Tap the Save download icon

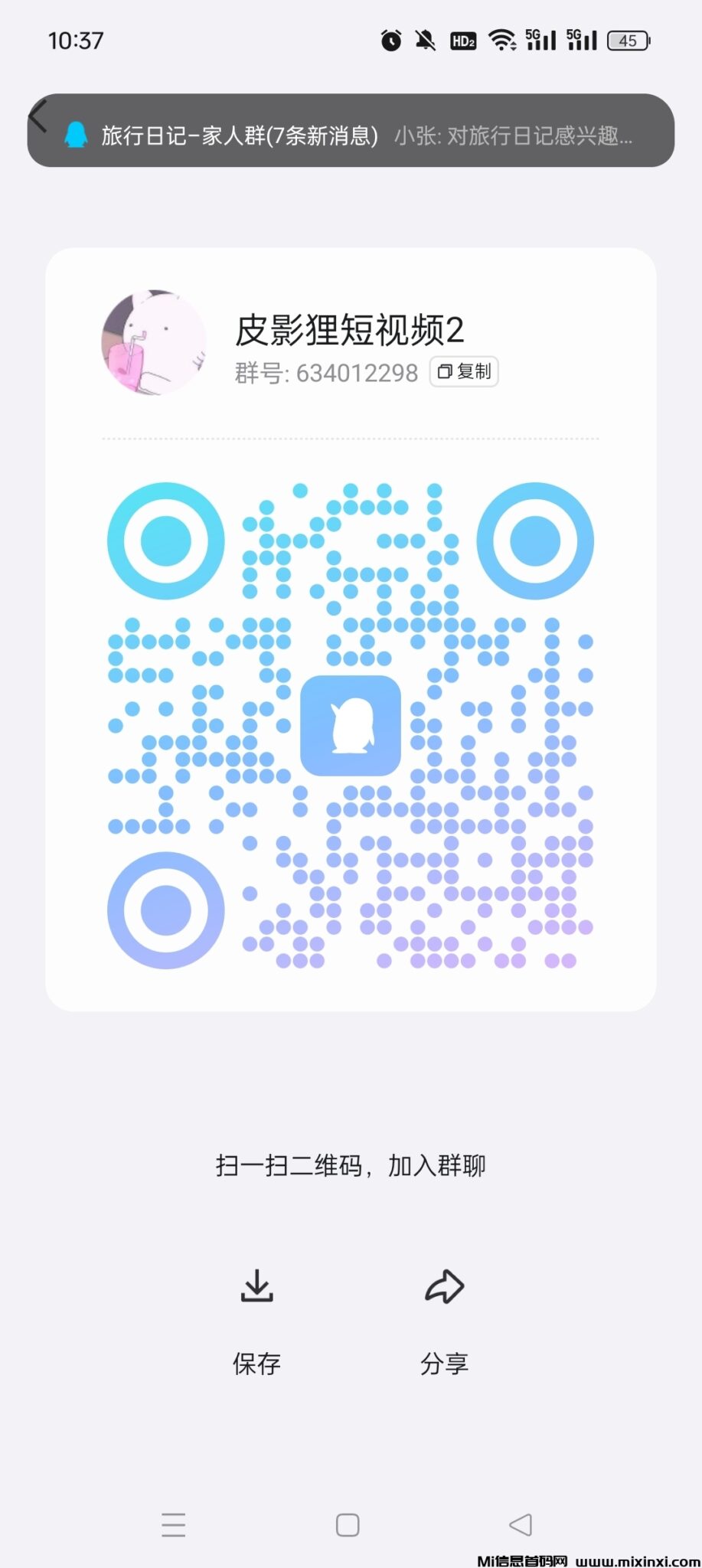click(256, 1286)
